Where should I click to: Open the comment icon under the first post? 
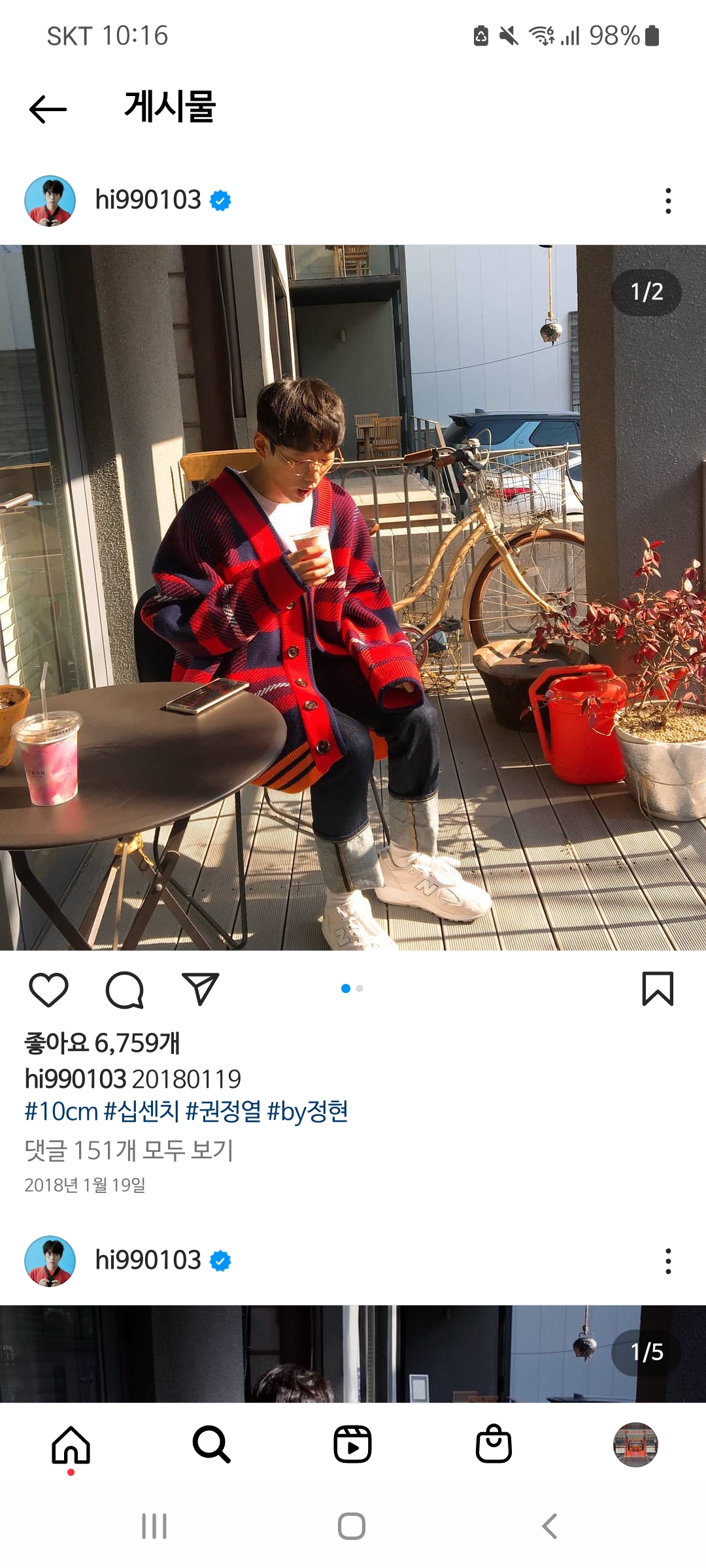pyautogui.click(x=124, y=989)
